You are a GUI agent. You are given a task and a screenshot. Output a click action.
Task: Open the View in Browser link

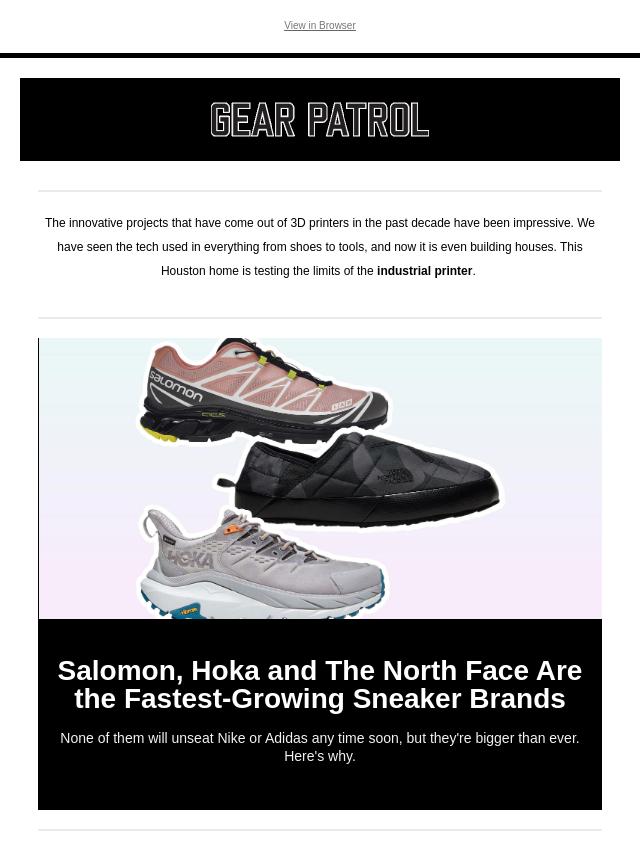(319, 26)
